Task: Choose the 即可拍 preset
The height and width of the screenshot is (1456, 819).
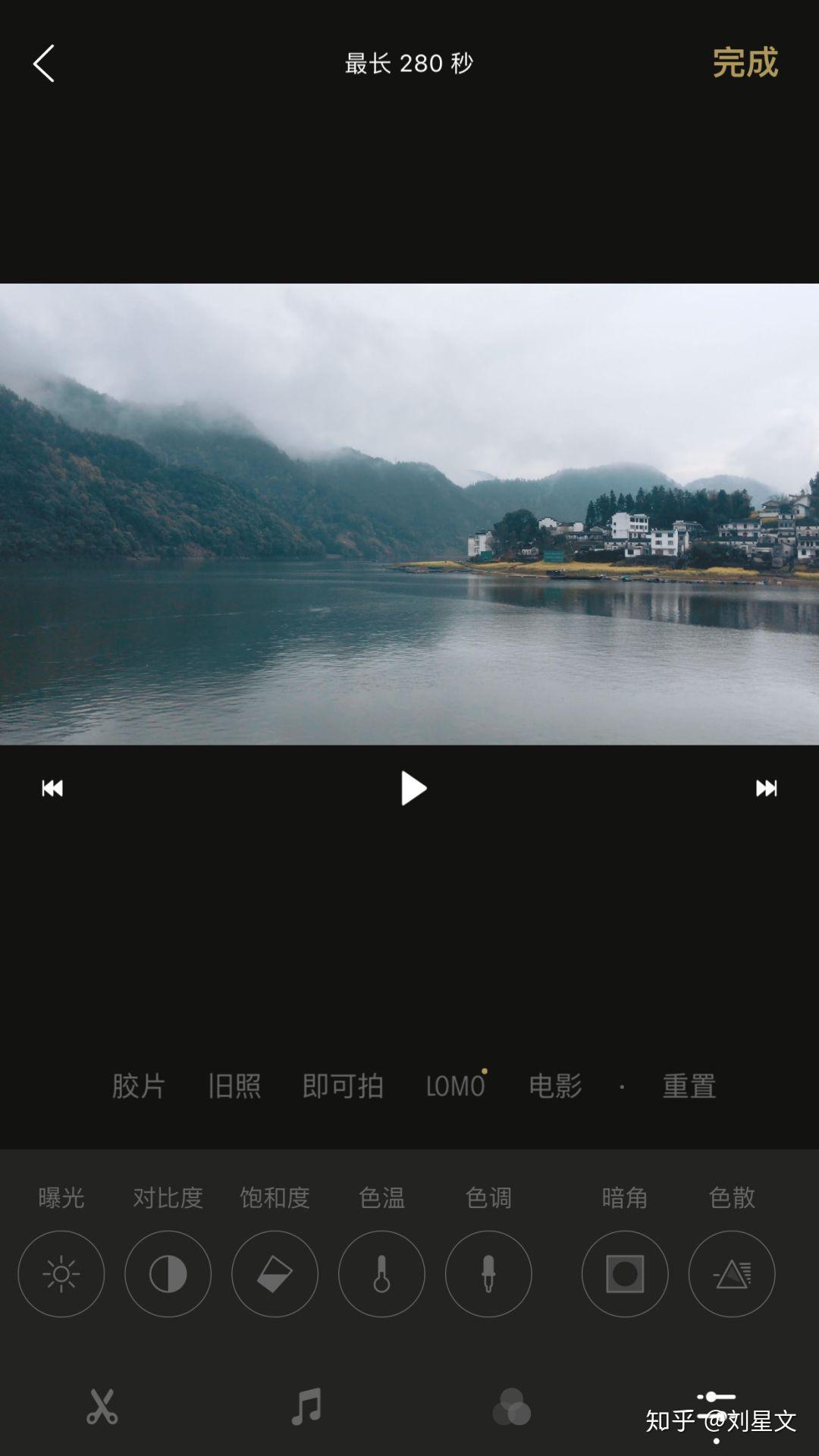Action: pos(343,1086)
